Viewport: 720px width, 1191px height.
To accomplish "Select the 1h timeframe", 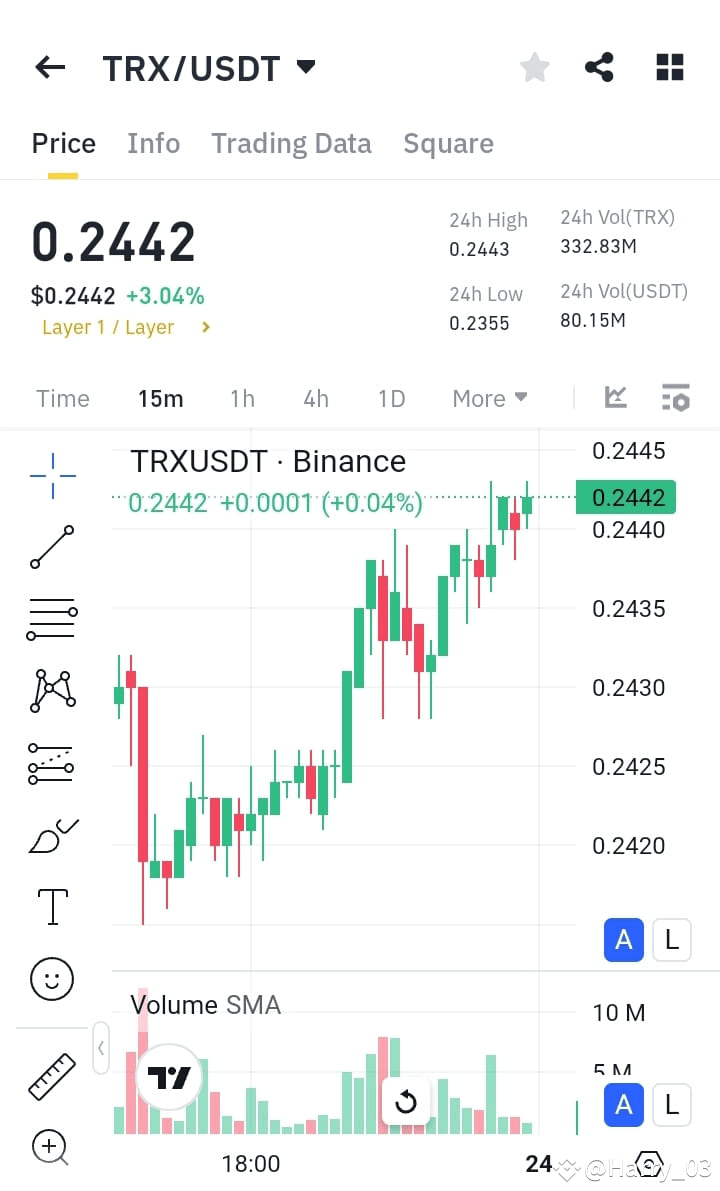I will (x=241, y=398).
